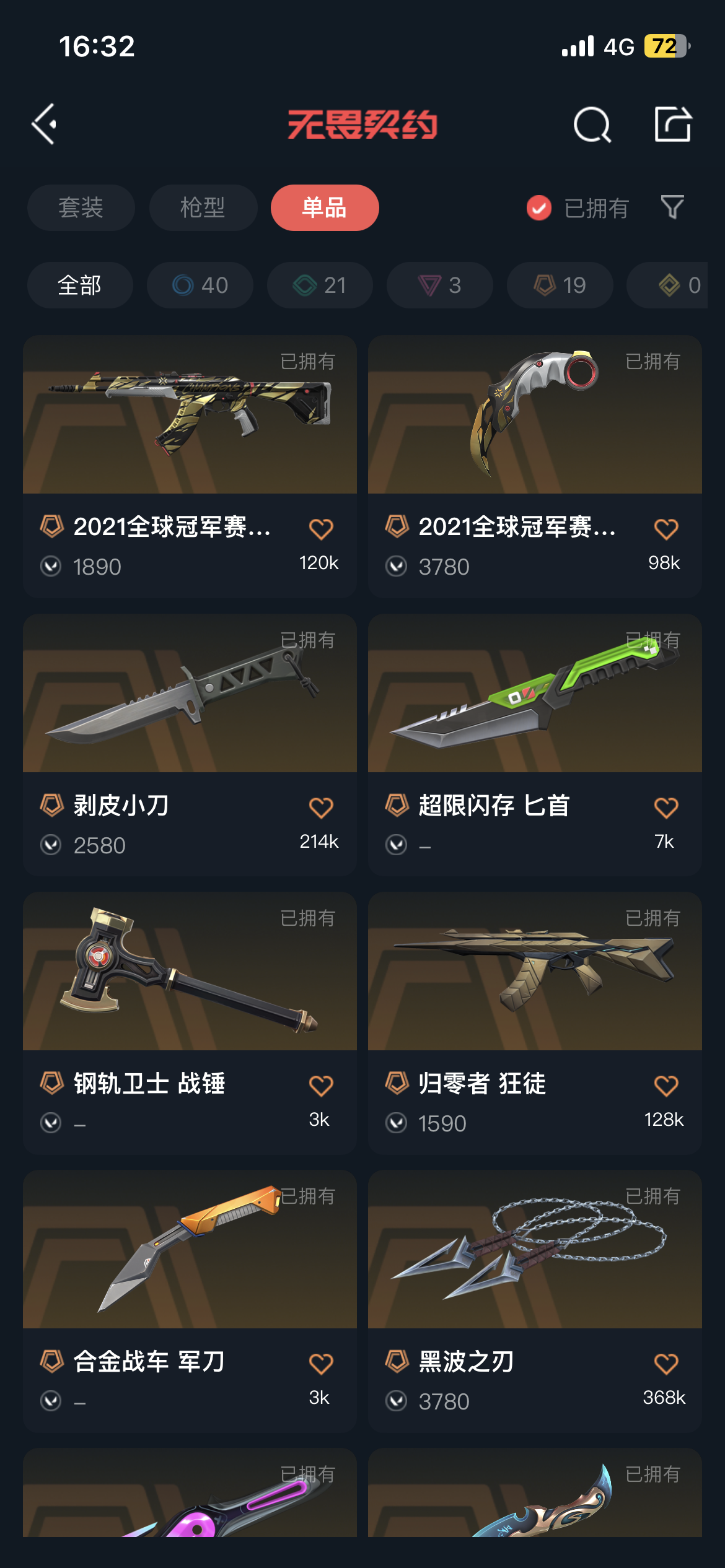Filter by the pink tier chip 3
The width and height of the screenshot is (725, 1568).
tap(439, 285)
